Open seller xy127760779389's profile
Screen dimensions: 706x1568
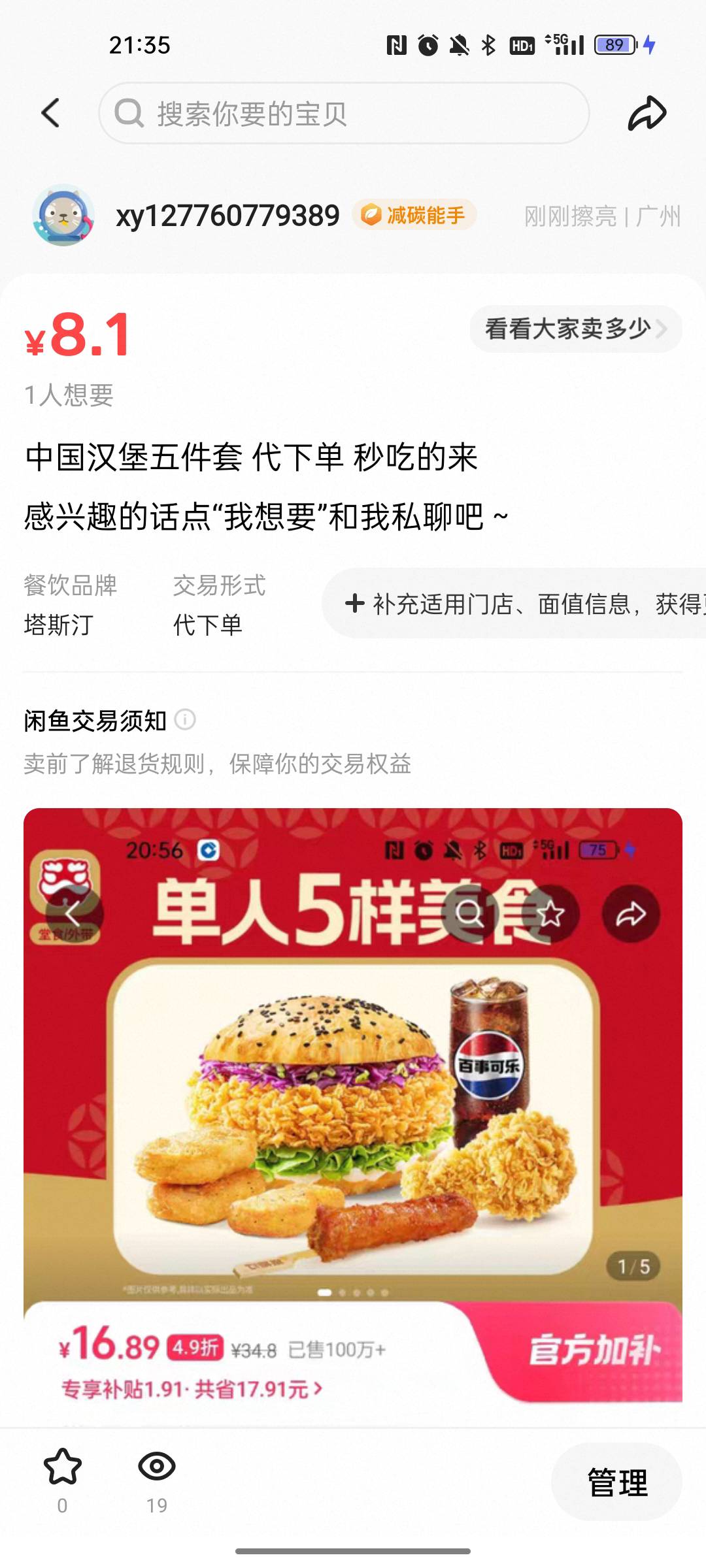[227, 216]
